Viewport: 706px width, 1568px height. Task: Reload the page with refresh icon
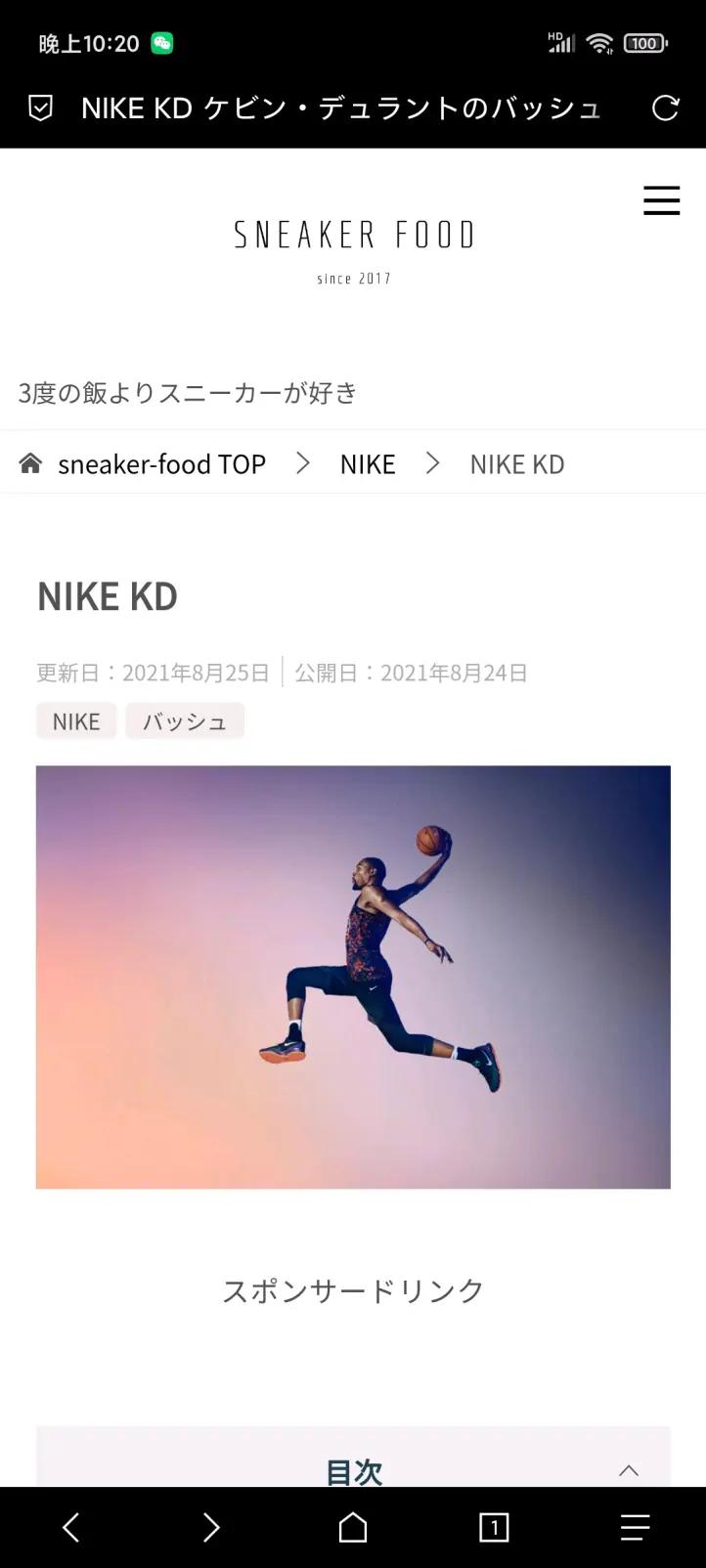coord(665,108)
